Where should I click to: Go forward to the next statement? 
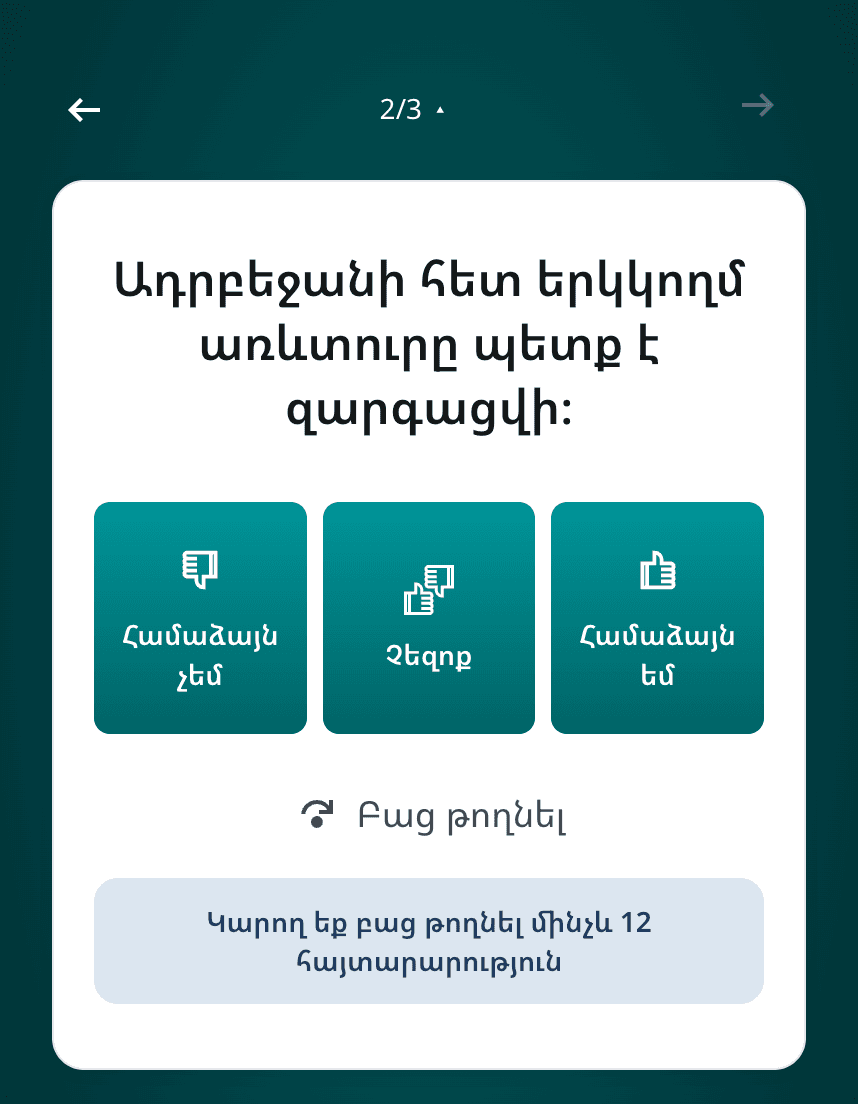click(x=757, y=105)
